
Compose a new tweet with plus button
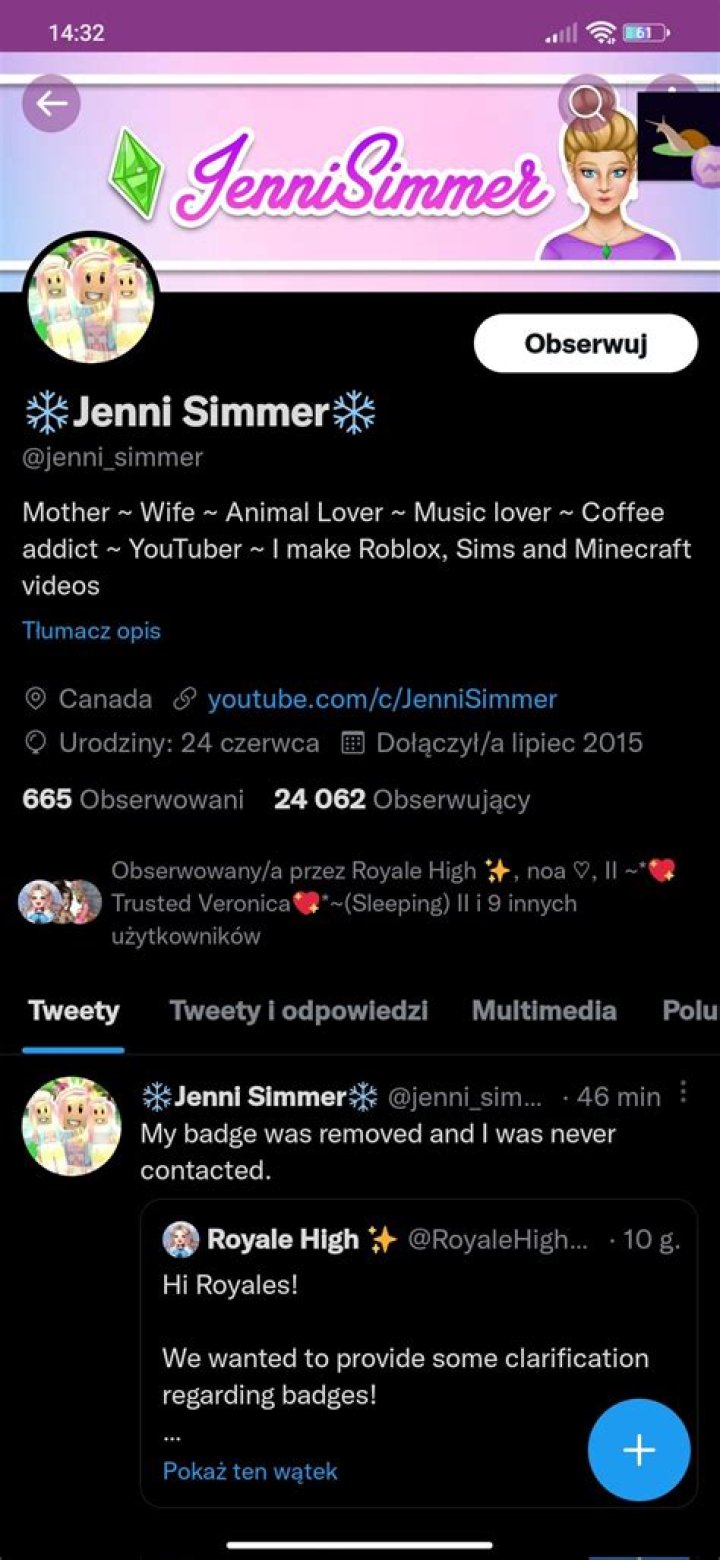[639, 1450]
